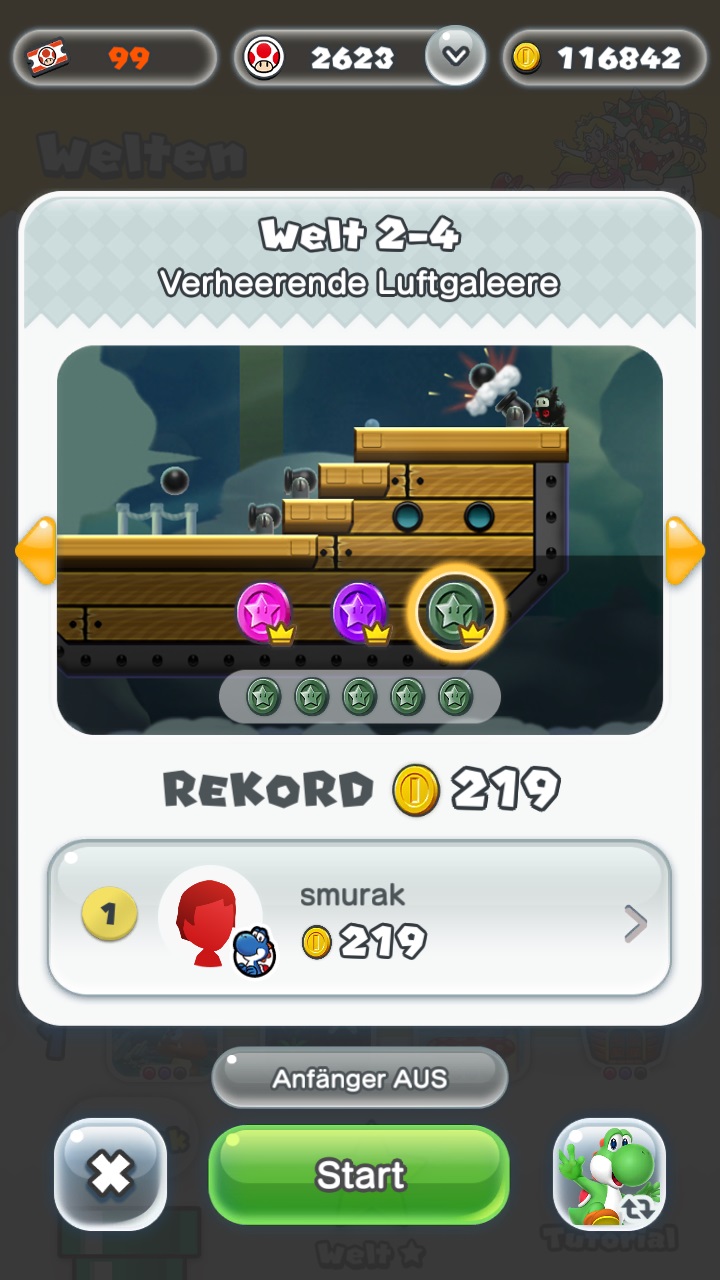Viewport: 720px width, 1280px height.
Task: Toggle the Anfänger AUS beginner mode button
Action: 359,1079
